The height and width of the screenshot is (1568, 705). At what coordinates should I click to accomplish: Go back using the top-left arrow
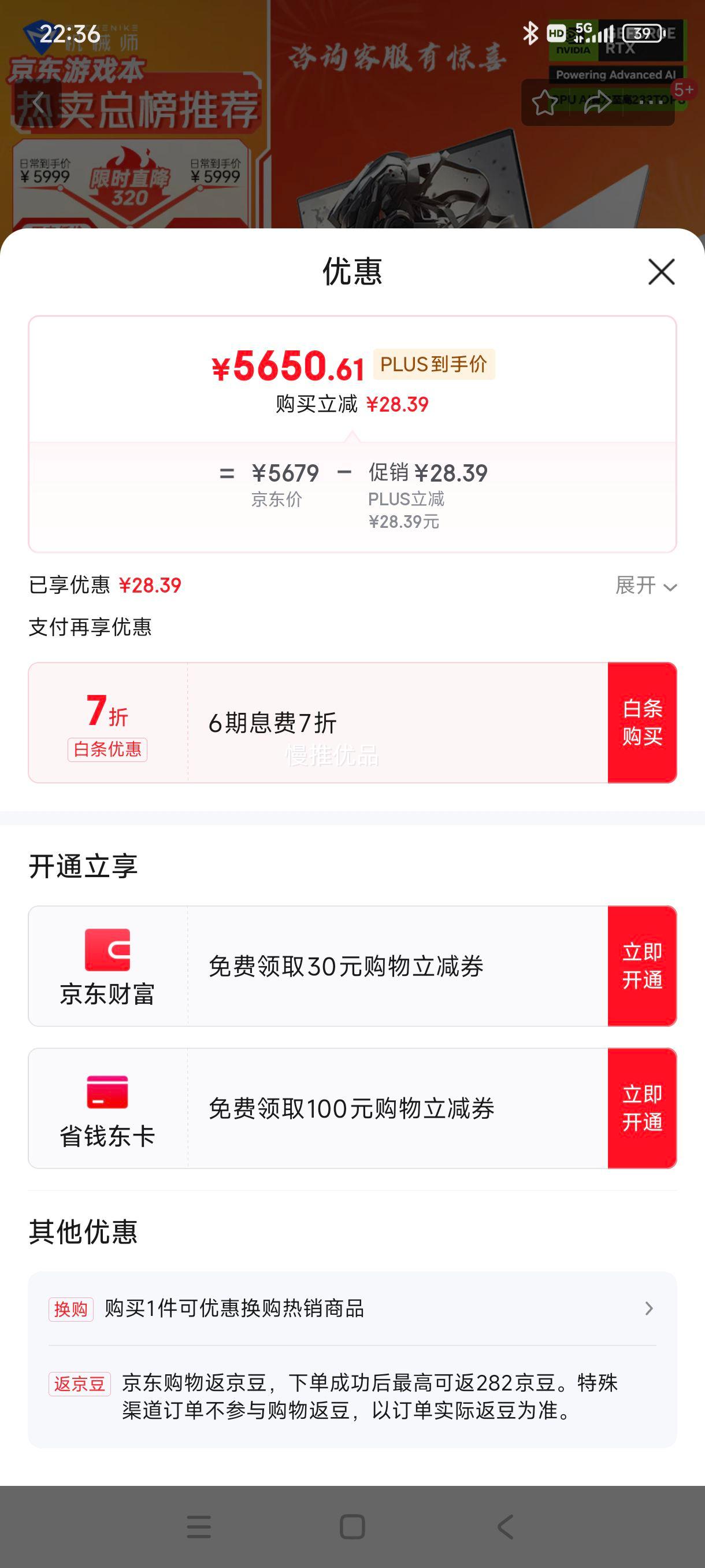pos(38,103)
